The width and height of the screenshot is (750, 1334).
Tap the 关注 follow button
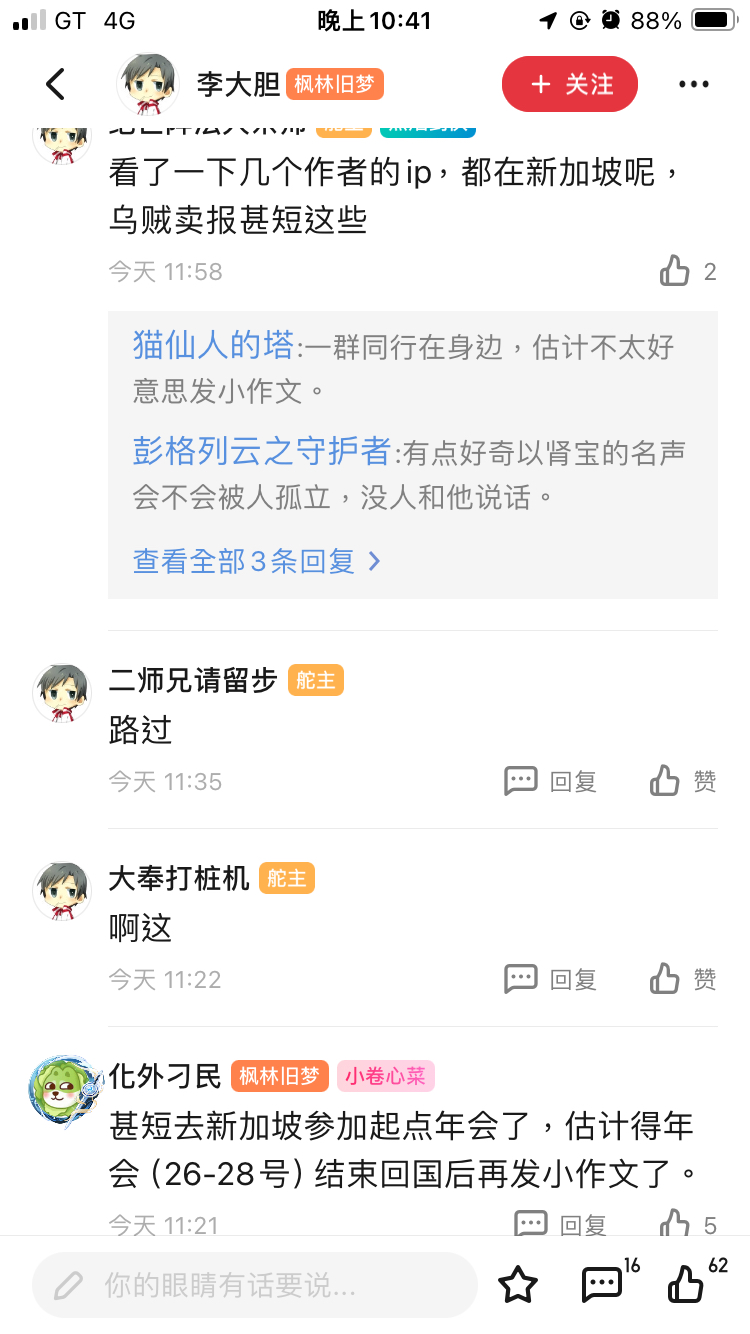[x=570, y=84]
